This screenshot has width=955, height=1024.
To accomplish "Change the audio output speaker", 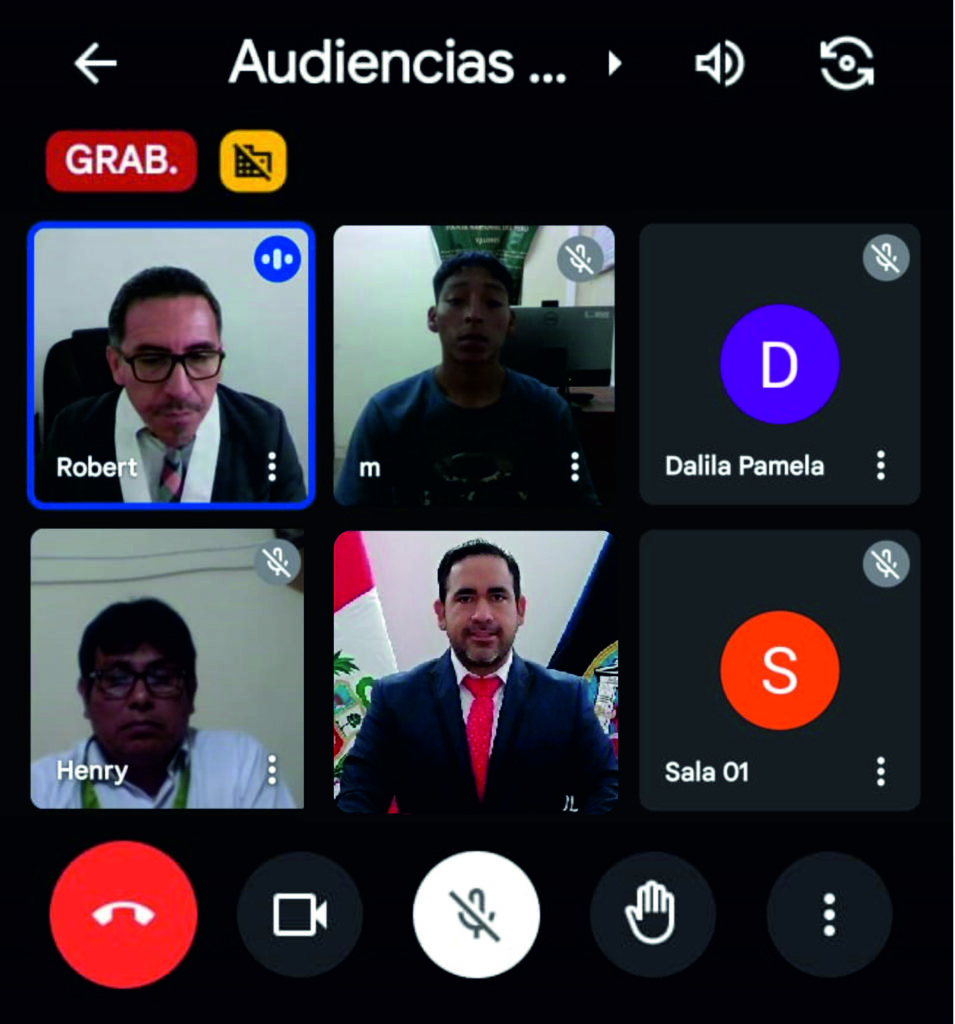I will 719,65.
